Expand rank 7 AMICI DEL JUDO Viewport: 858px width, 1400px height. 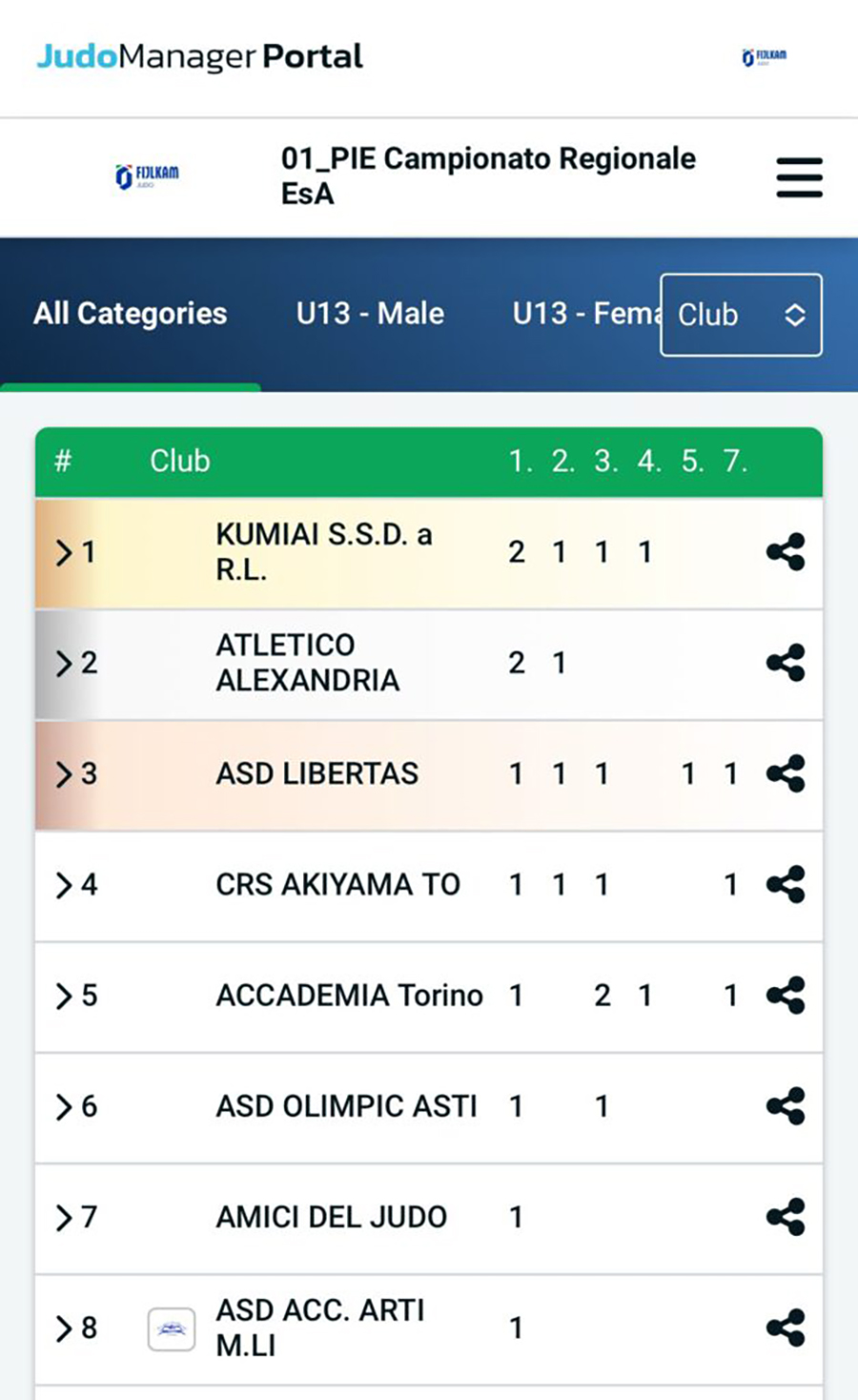(x=64, y=1217)
